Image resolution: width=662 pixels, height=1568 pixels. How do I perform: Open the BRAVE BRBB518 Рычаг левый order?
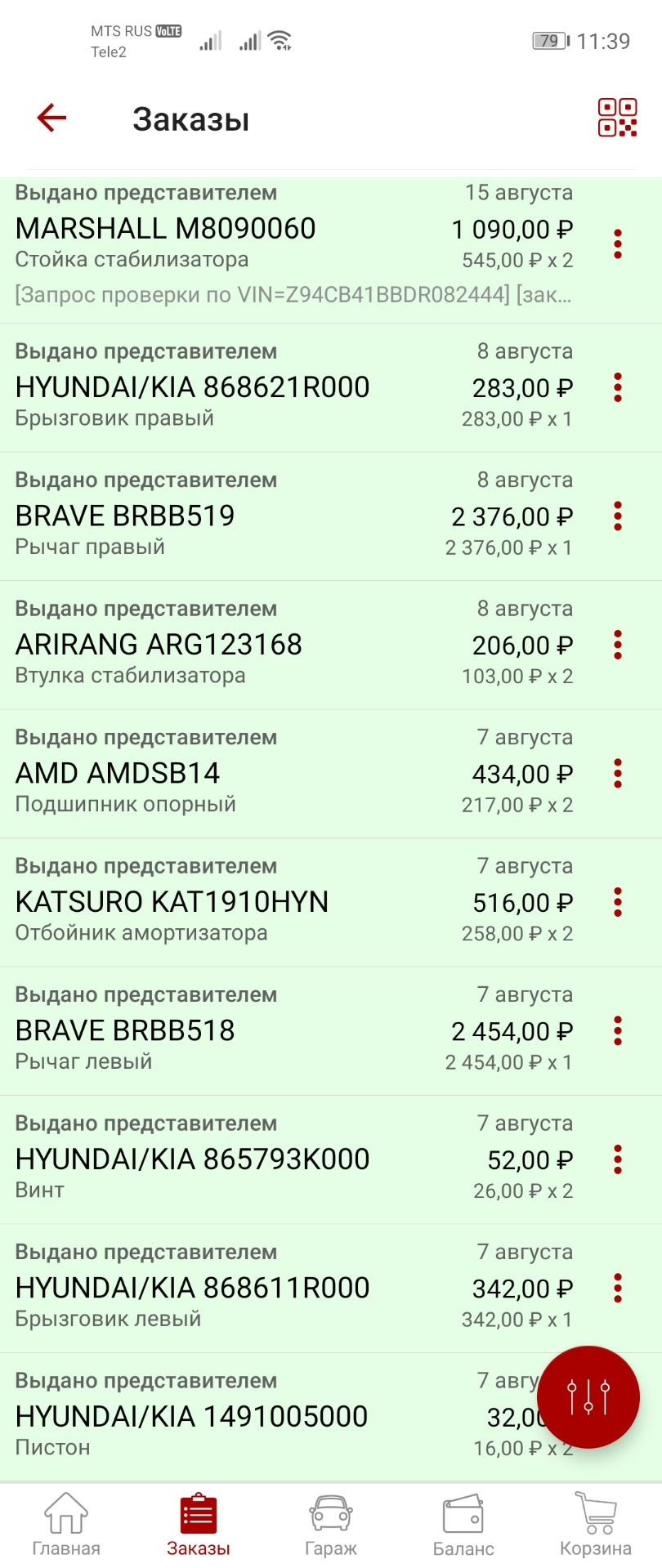[x=245, y=1031]
